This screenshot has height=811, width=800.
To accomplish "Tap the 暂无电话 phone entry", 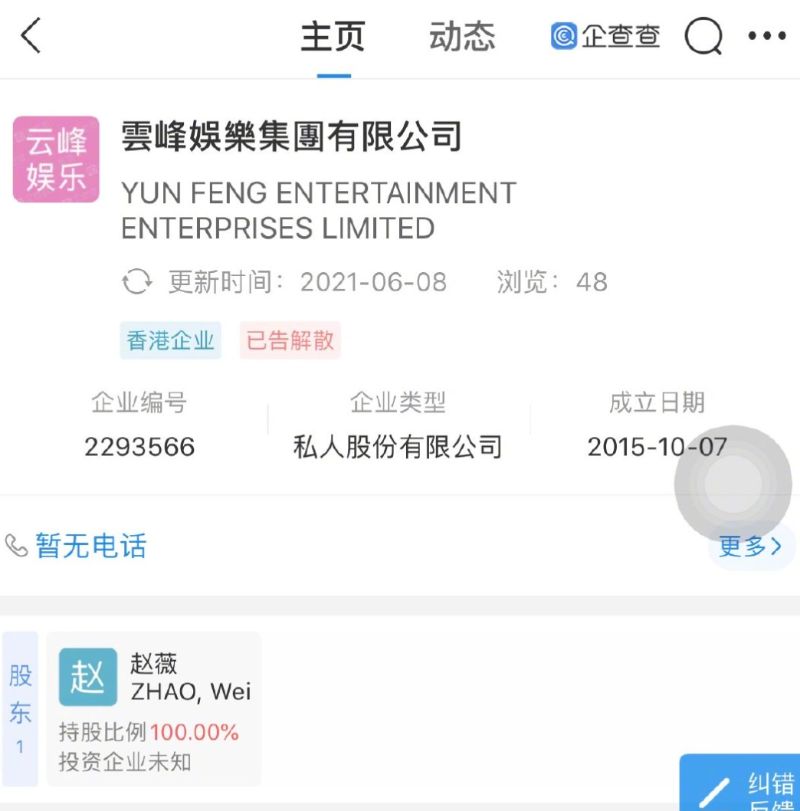I will pyautogui.click(x=78, y=546).
